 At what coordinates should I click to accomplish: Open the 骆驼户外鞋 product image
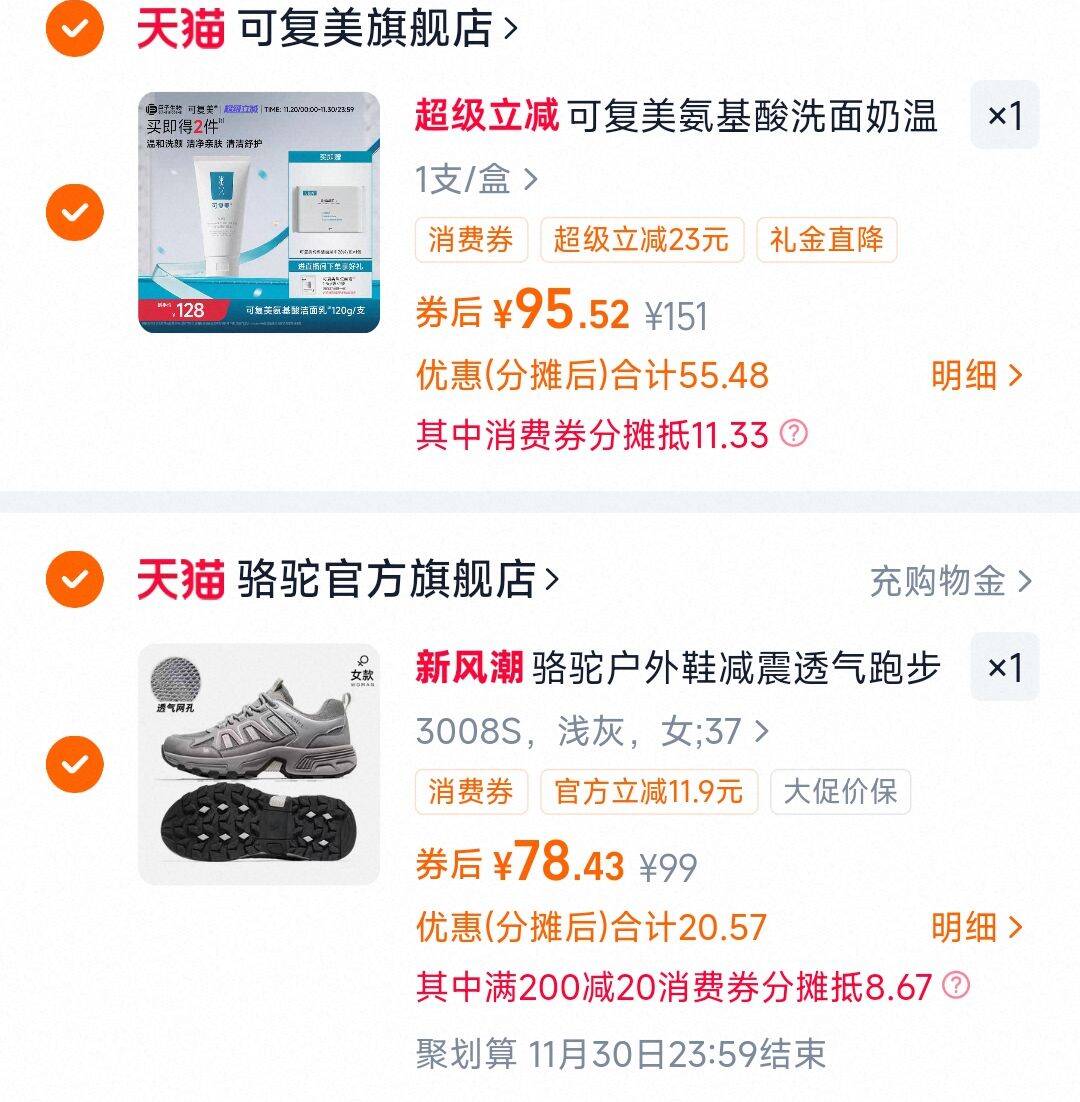click(x=259, y=765)
